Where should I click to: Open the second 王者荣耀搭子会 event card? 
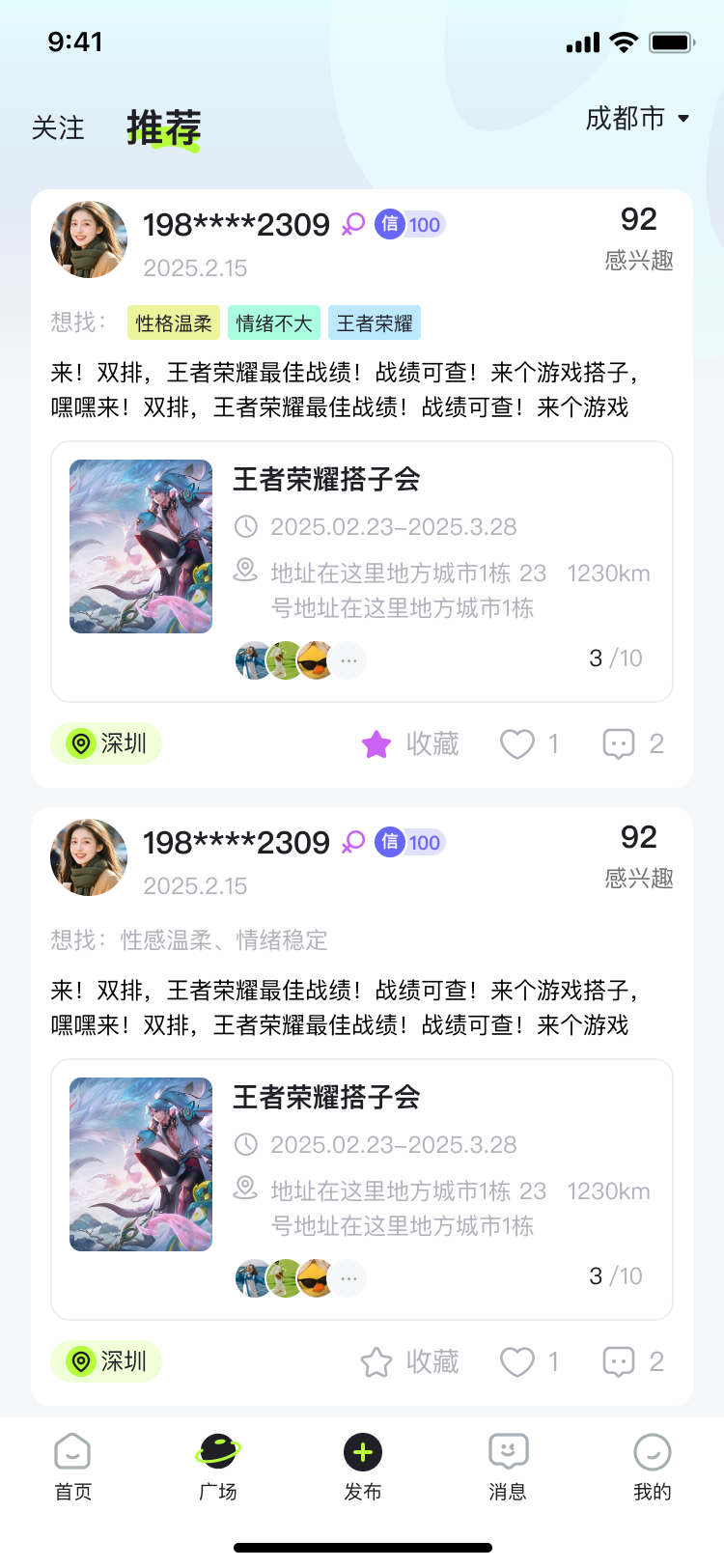(x=361, y=1189)
